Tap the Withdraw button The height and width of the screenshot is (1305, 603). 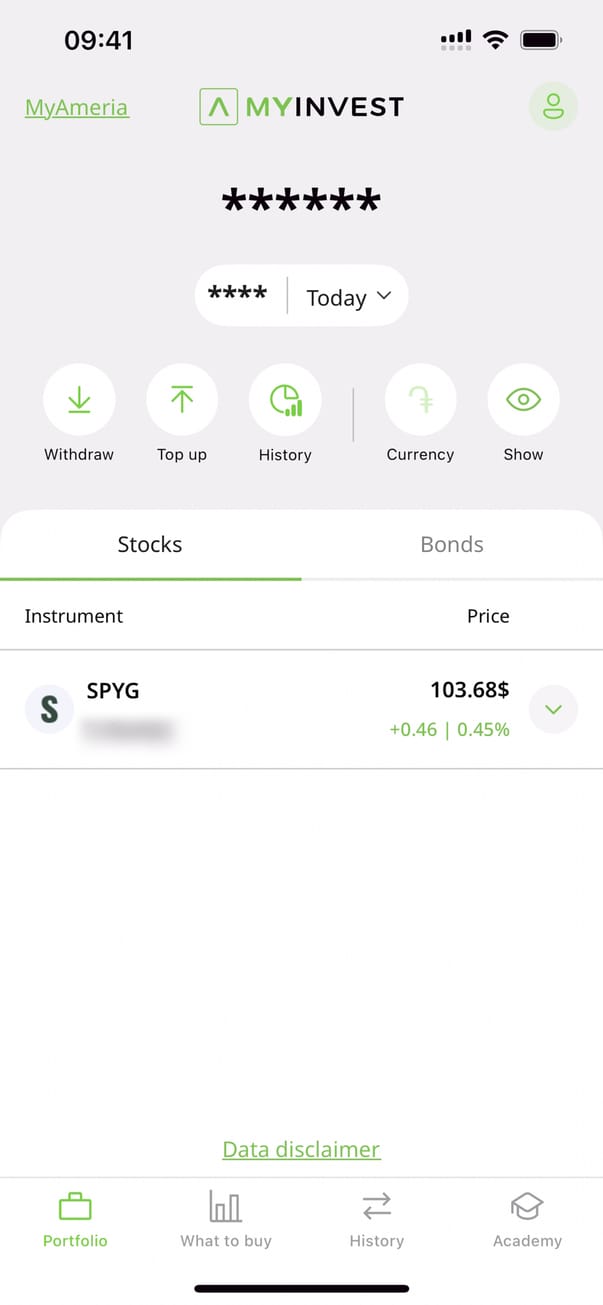(79, 400)
